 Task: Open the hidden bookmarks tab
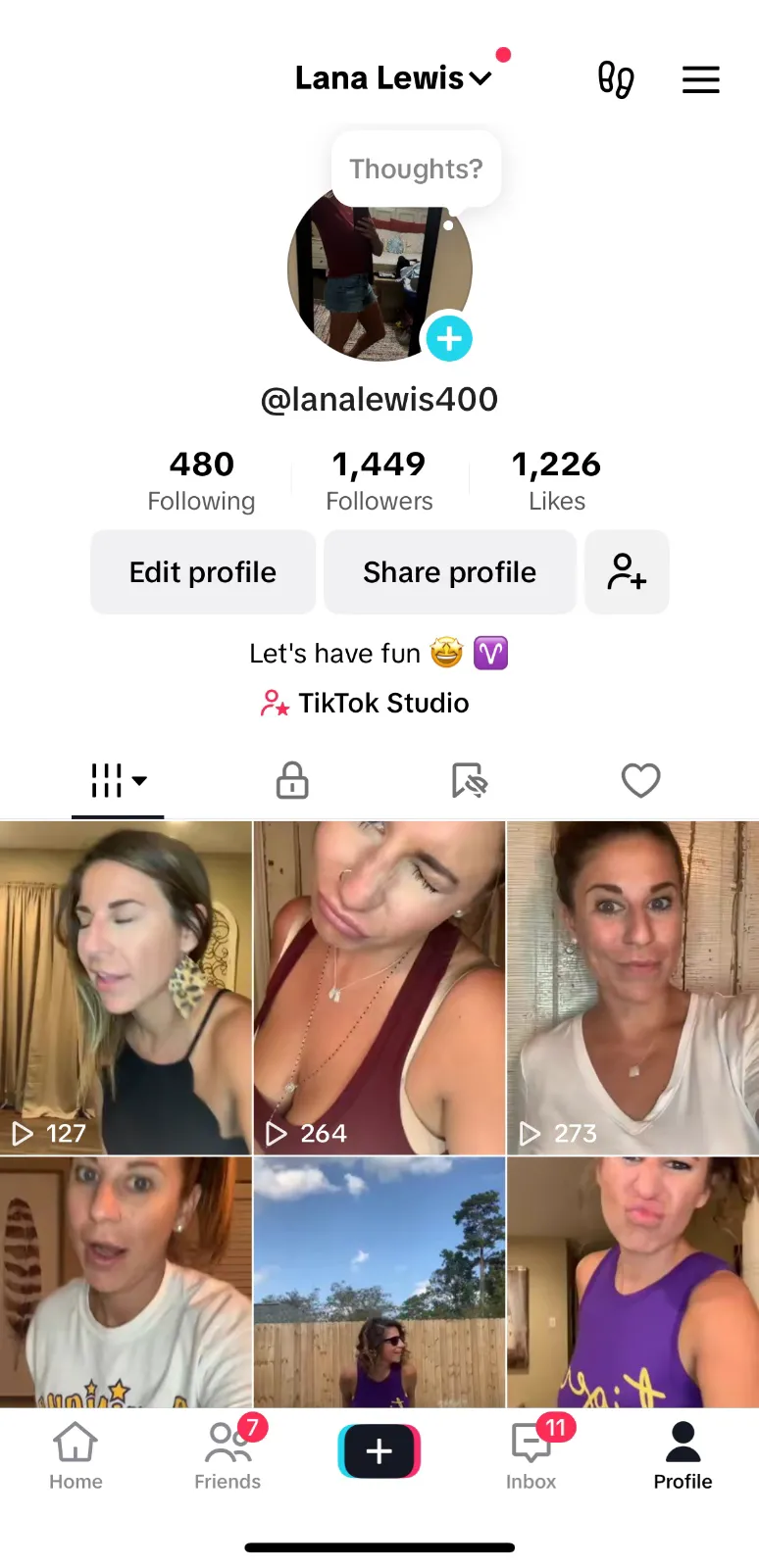469,781
